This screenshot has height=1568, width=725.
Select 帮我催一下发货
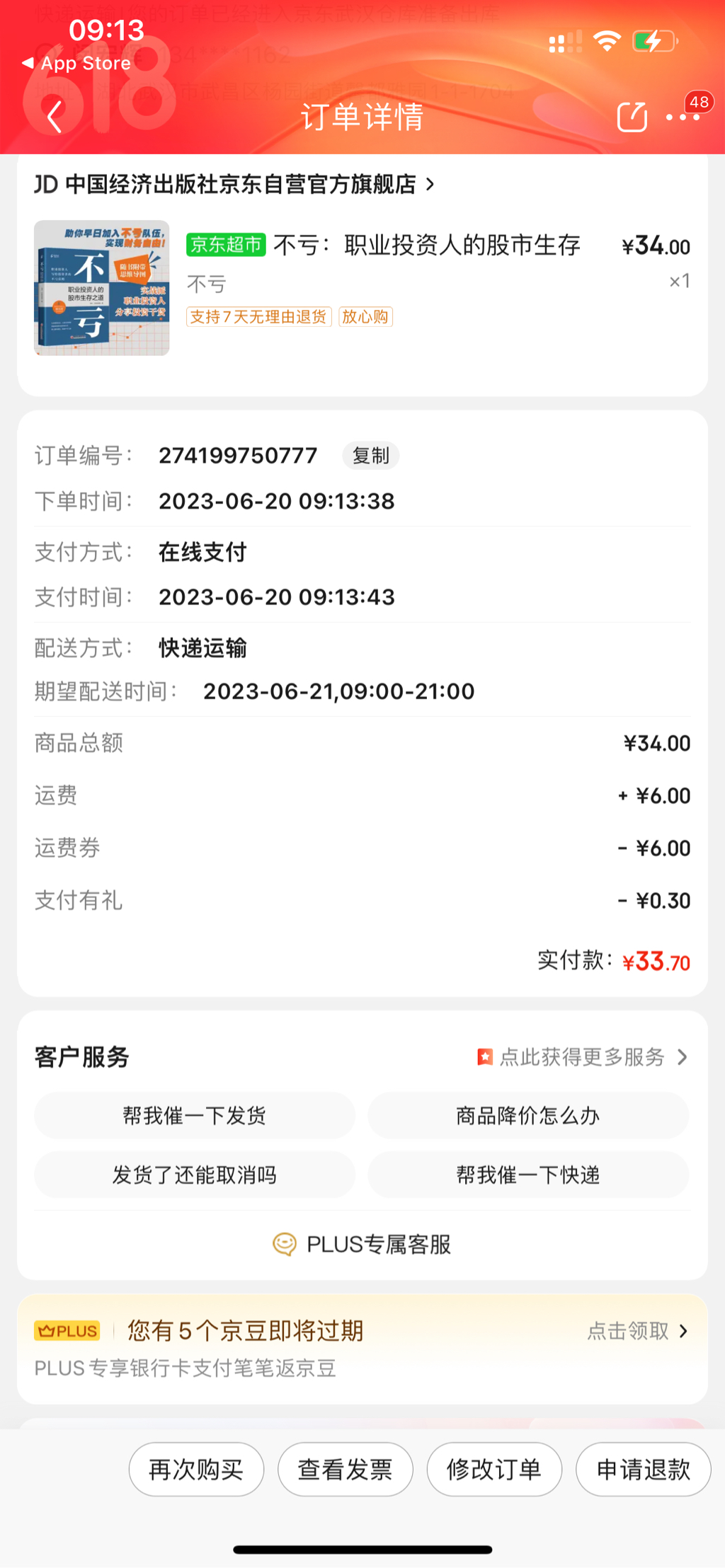coord(194,1116)
